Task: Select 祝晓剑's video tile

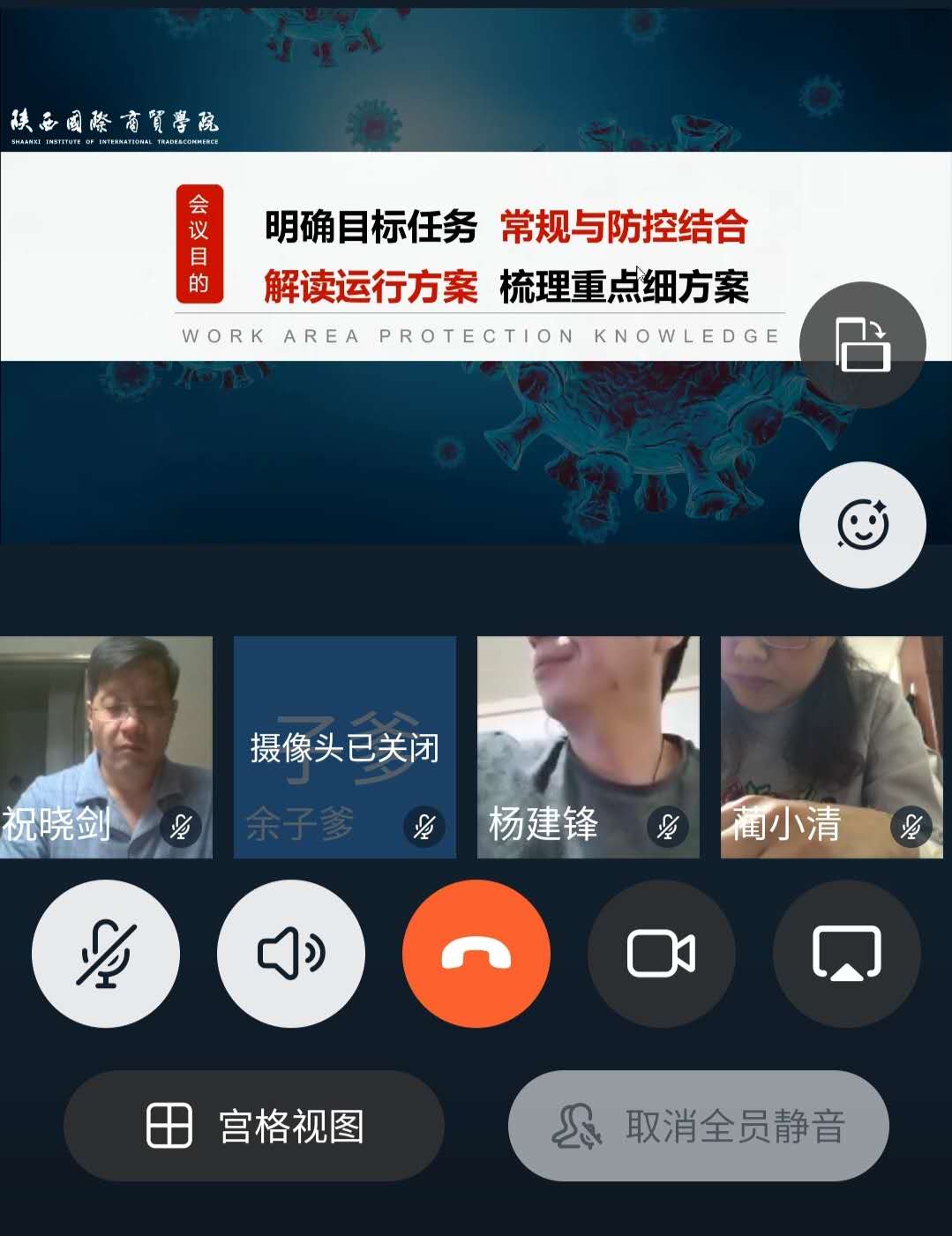Action: (x=106, y=746)
